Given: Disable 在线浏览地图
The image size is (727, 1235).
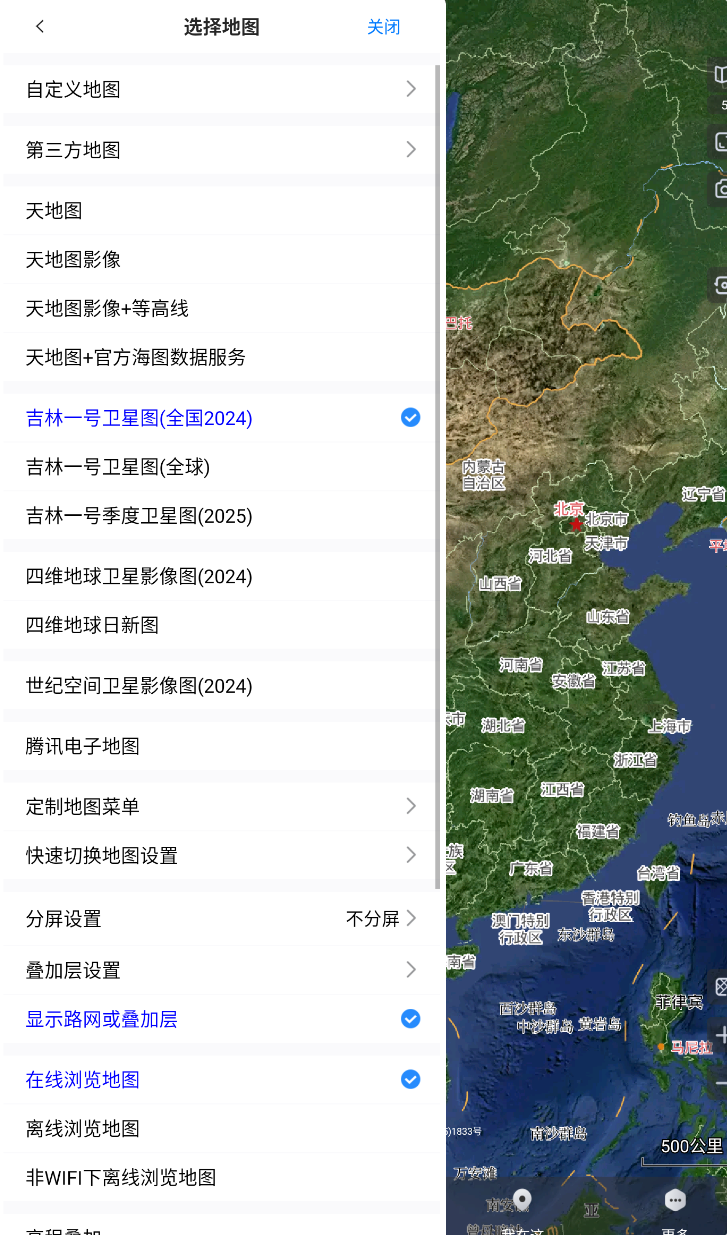Looking at the screenshot, I should coord(410,1079).
